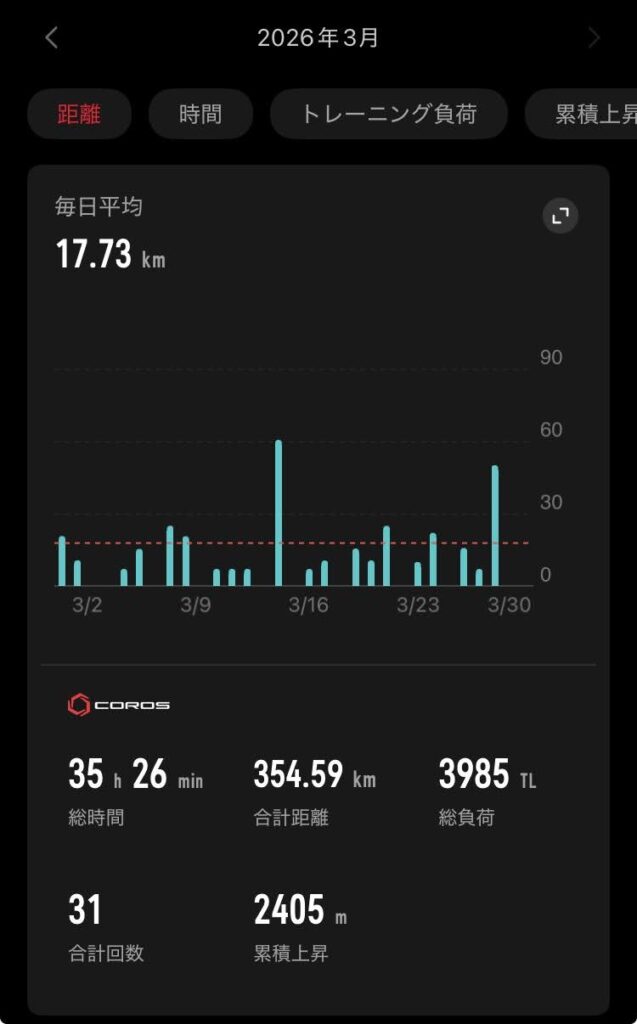Select the 距離 filter chip

pyautogui.click(x=79, y=114)
